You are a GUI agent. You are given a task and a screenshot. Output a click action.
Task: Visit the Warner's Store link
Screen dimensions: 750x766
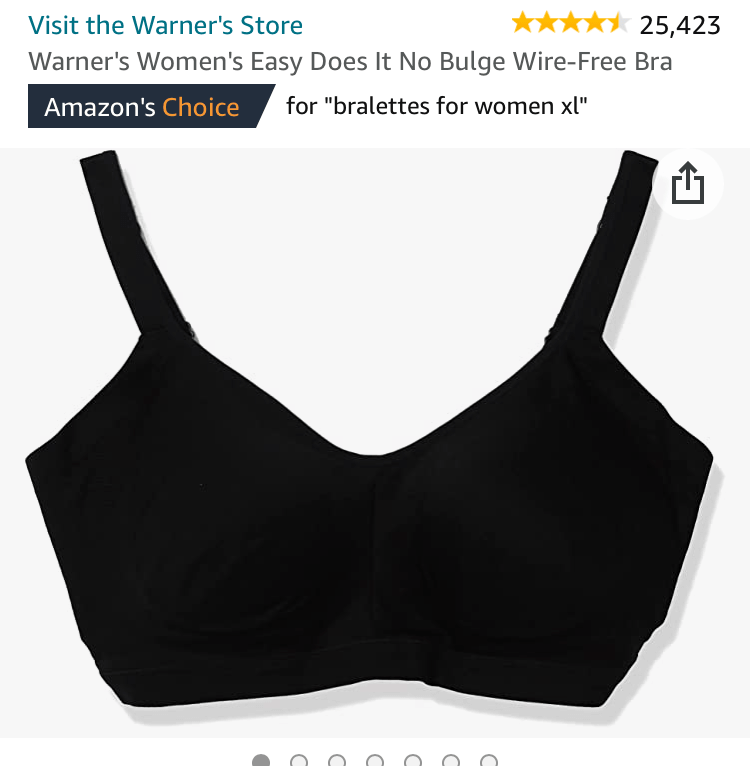pos(165,25)
